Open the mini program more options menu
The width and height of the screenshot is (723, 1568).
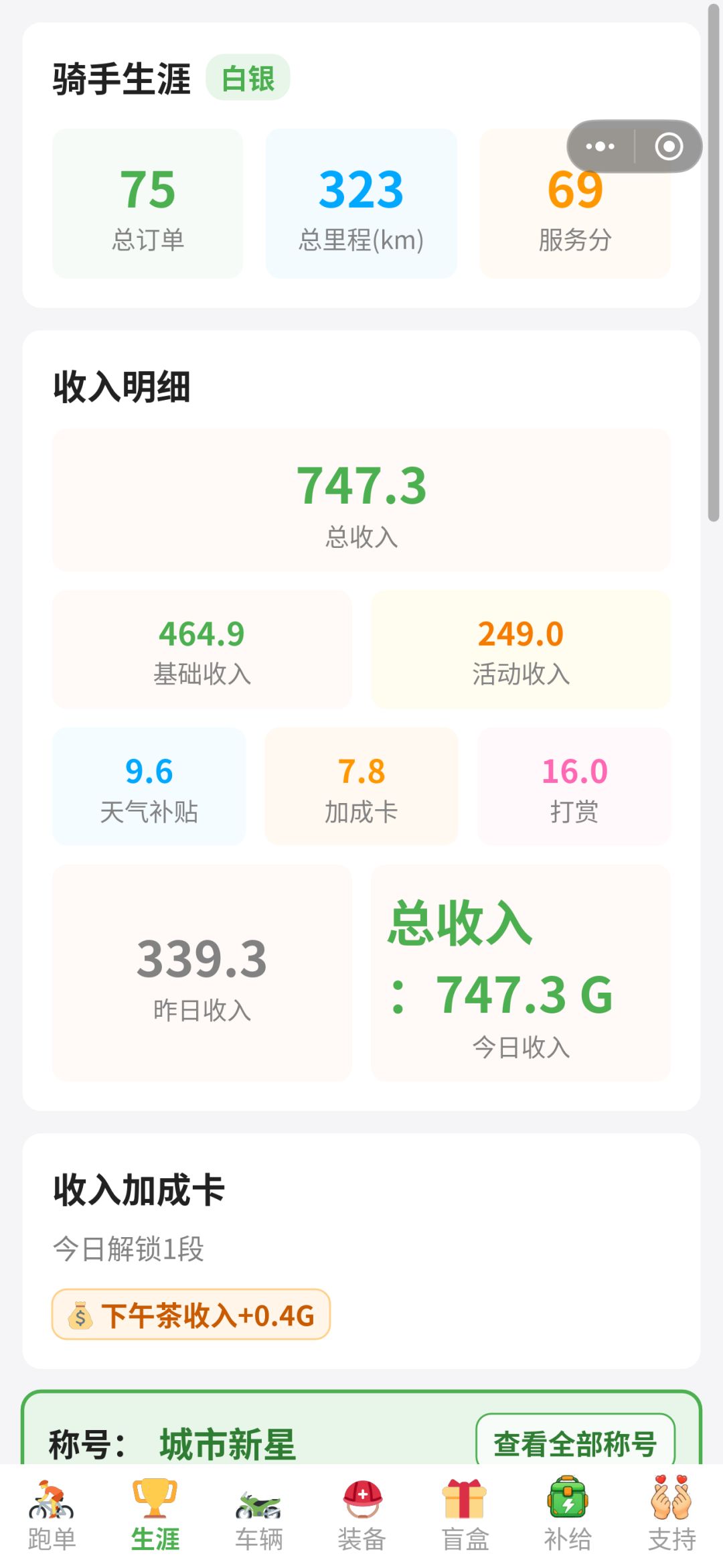(600, 146)
